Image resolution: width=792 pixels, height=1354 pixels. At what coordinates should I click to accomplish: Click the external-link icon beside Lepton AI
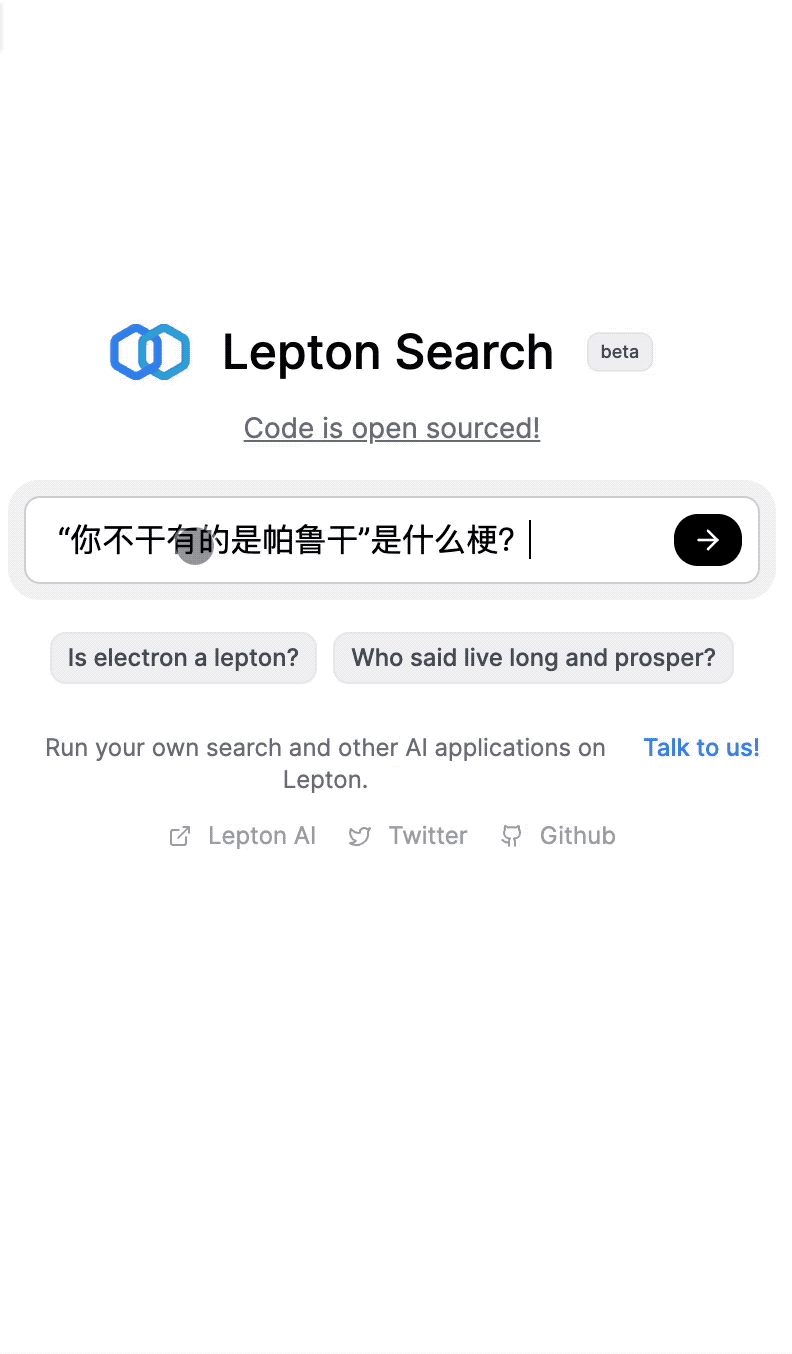(180, 835)
